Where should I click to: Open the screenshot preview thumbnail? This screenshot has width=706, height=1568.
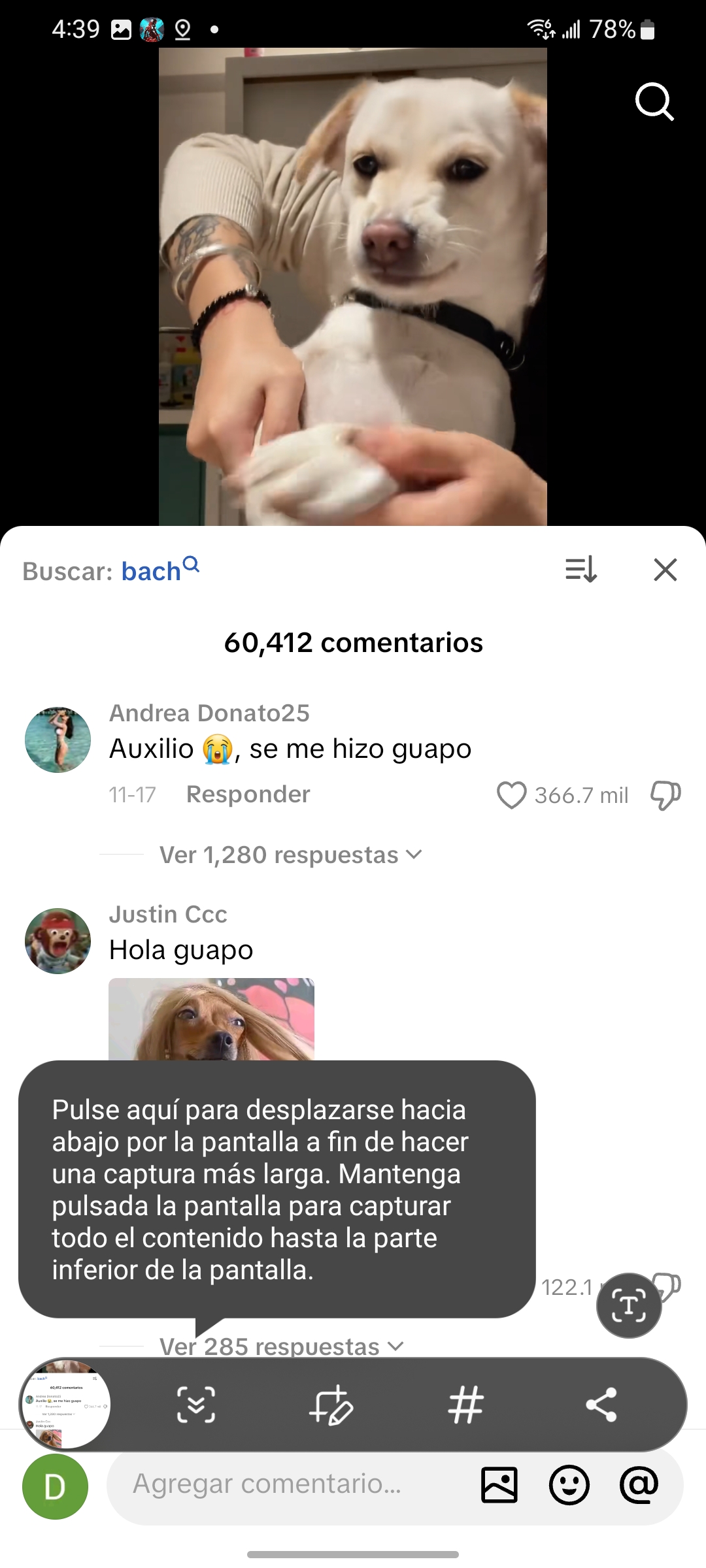[65, 1404]
